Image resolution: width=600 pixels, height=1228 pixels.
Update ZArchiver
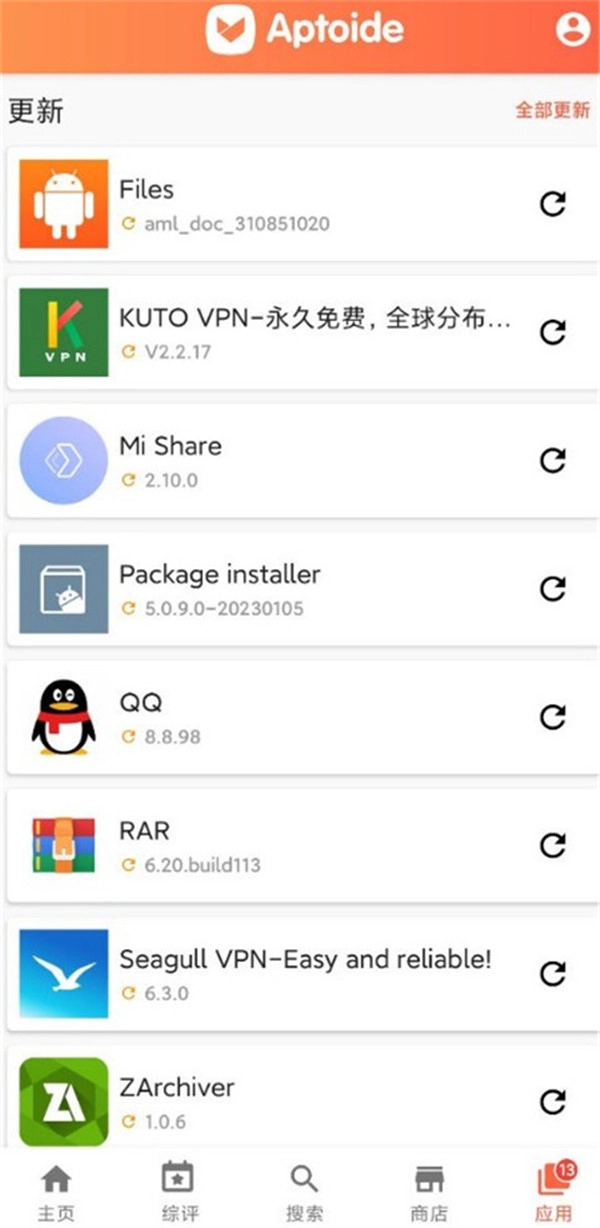click(552, 1101)
